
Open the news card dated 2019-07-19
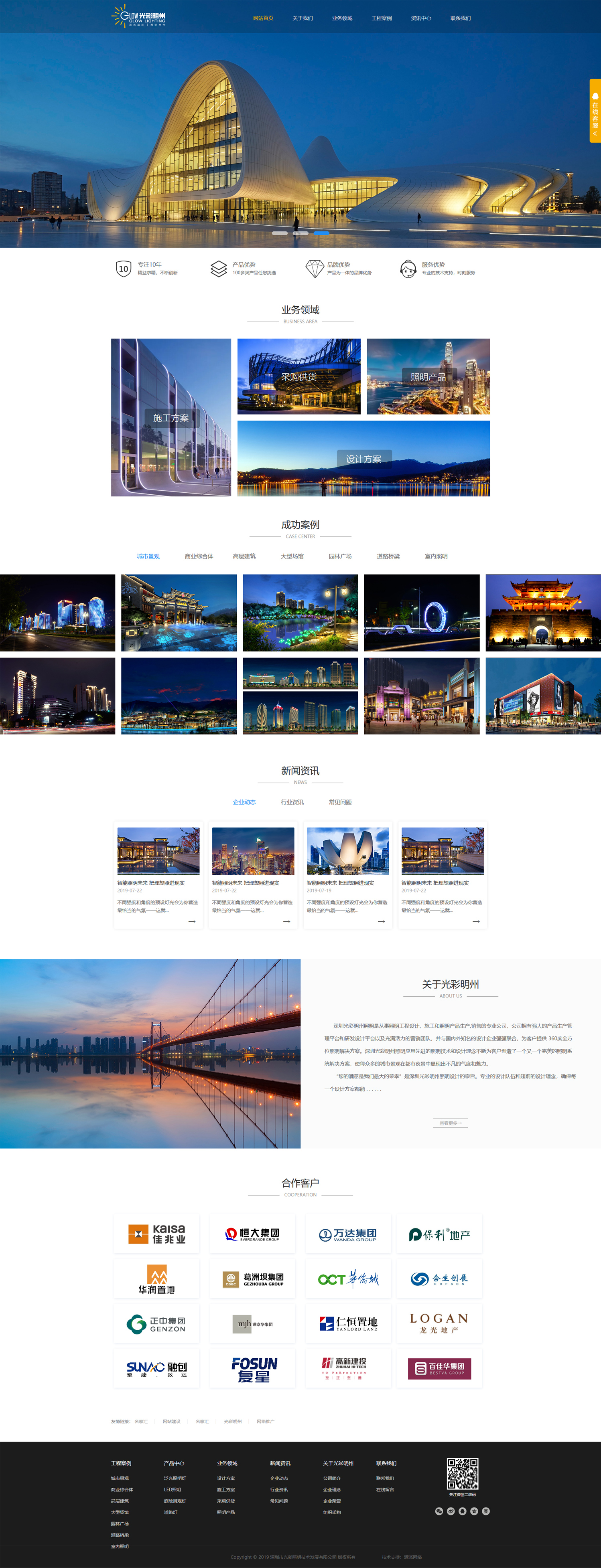pyautogui.click(x=348, y=875)
